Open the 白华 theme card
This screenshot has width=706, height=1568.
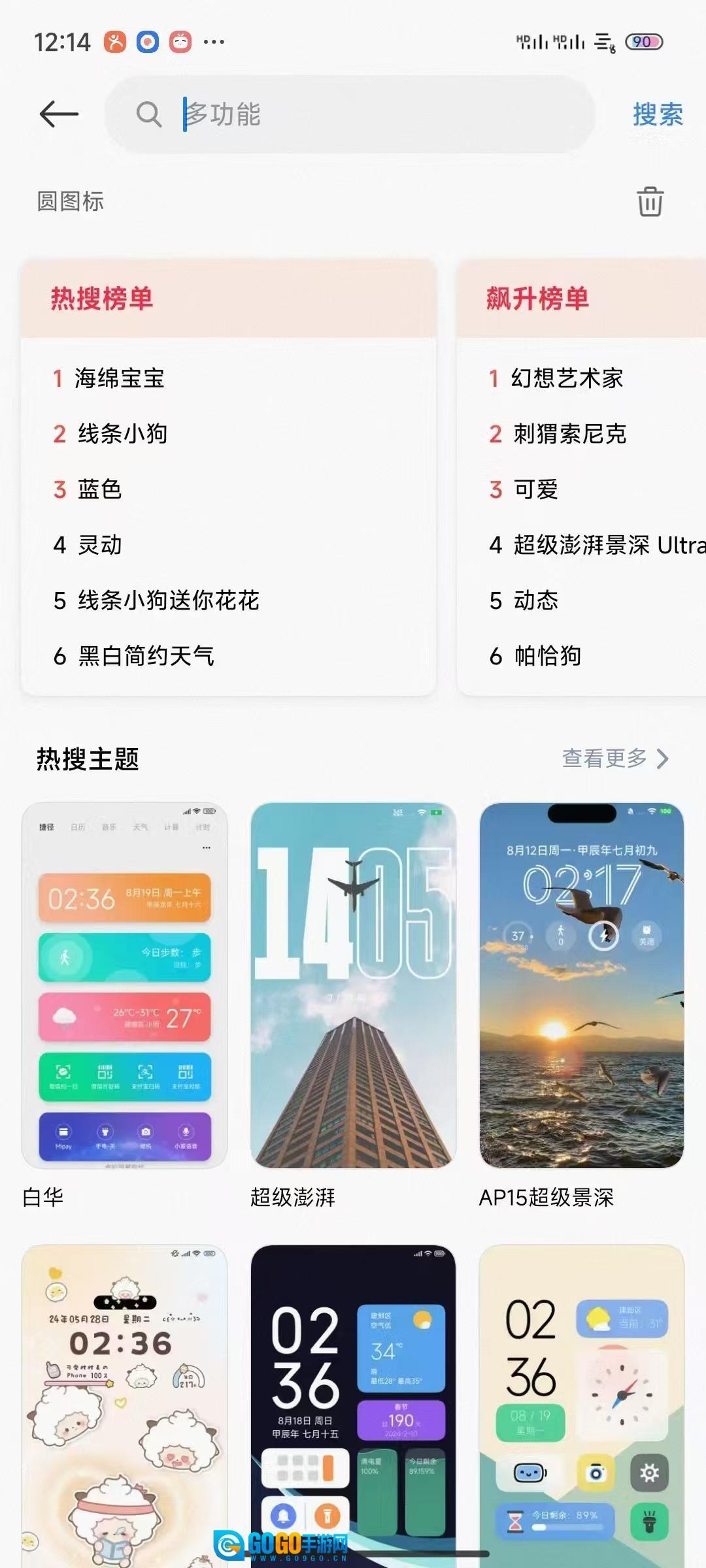click(124, 985)
